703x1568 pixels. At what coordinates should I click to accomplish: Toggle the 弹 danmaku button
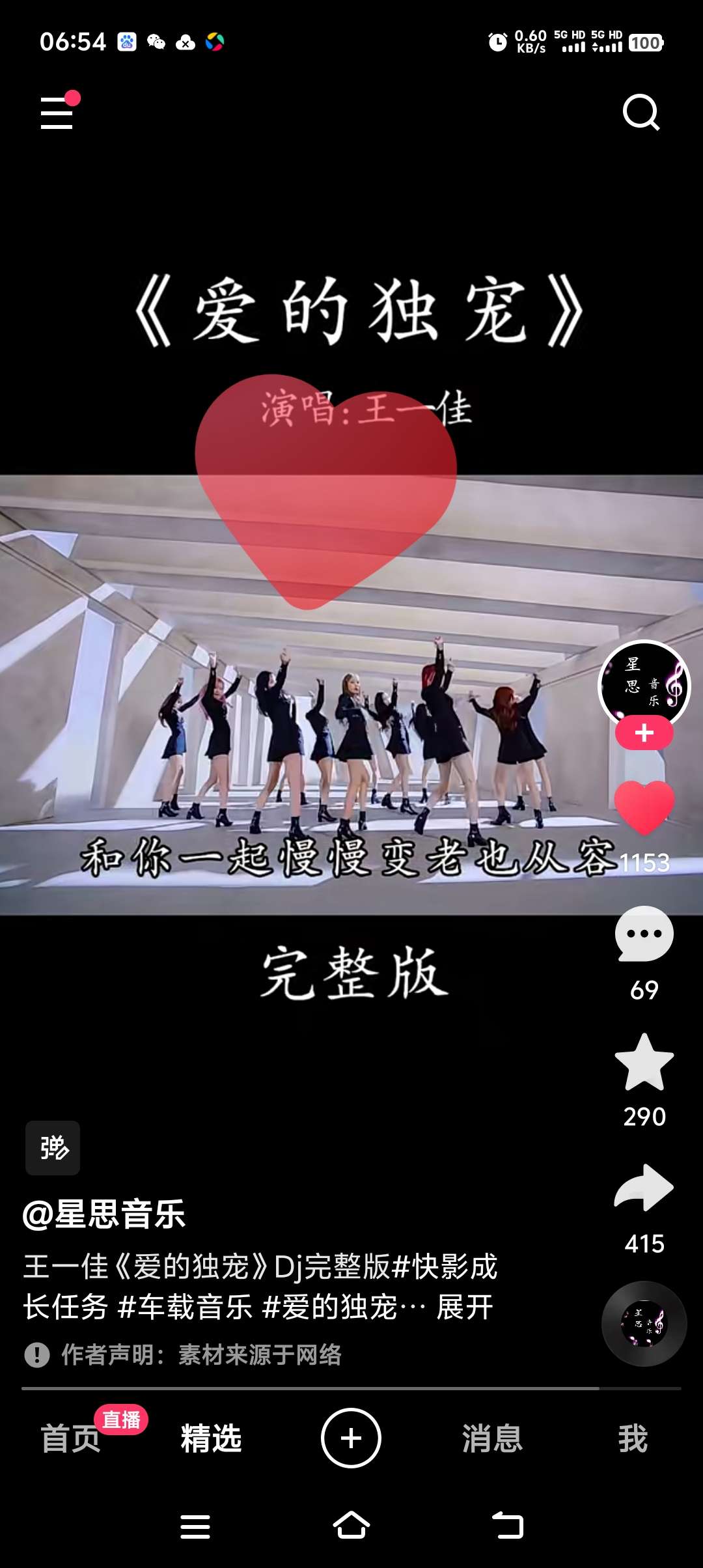(53, 1148)
